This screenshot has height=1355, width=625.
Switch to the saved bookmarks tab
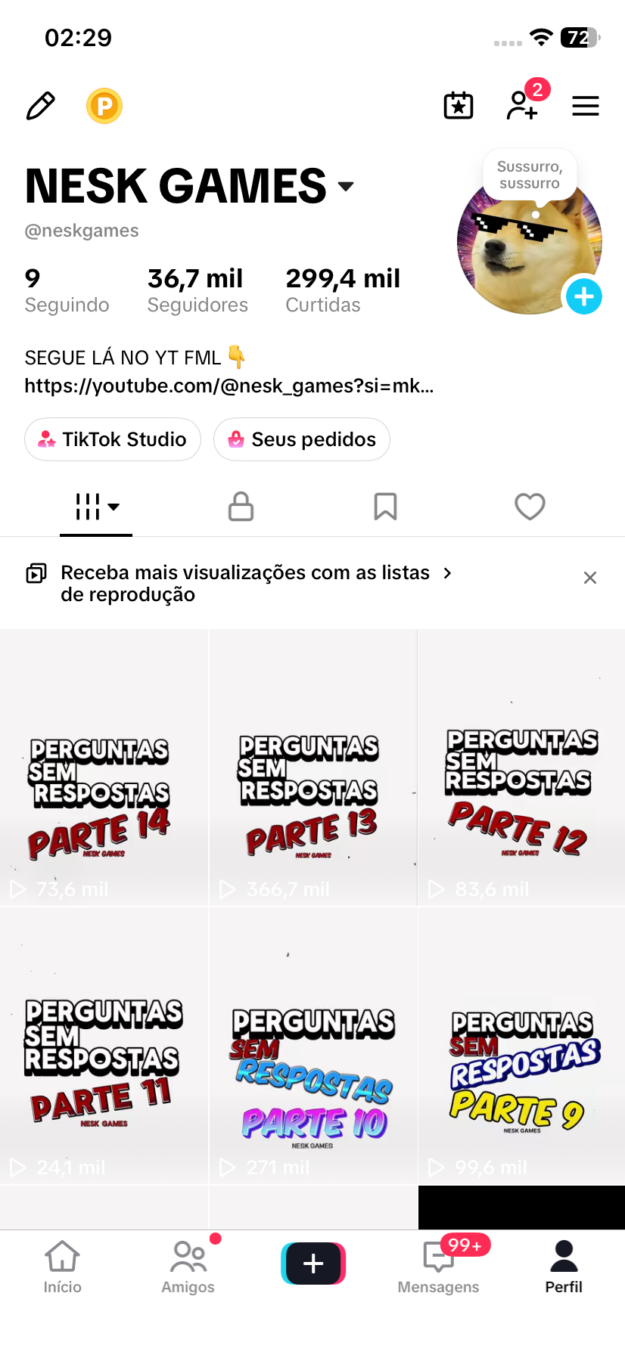click(385, 507)
